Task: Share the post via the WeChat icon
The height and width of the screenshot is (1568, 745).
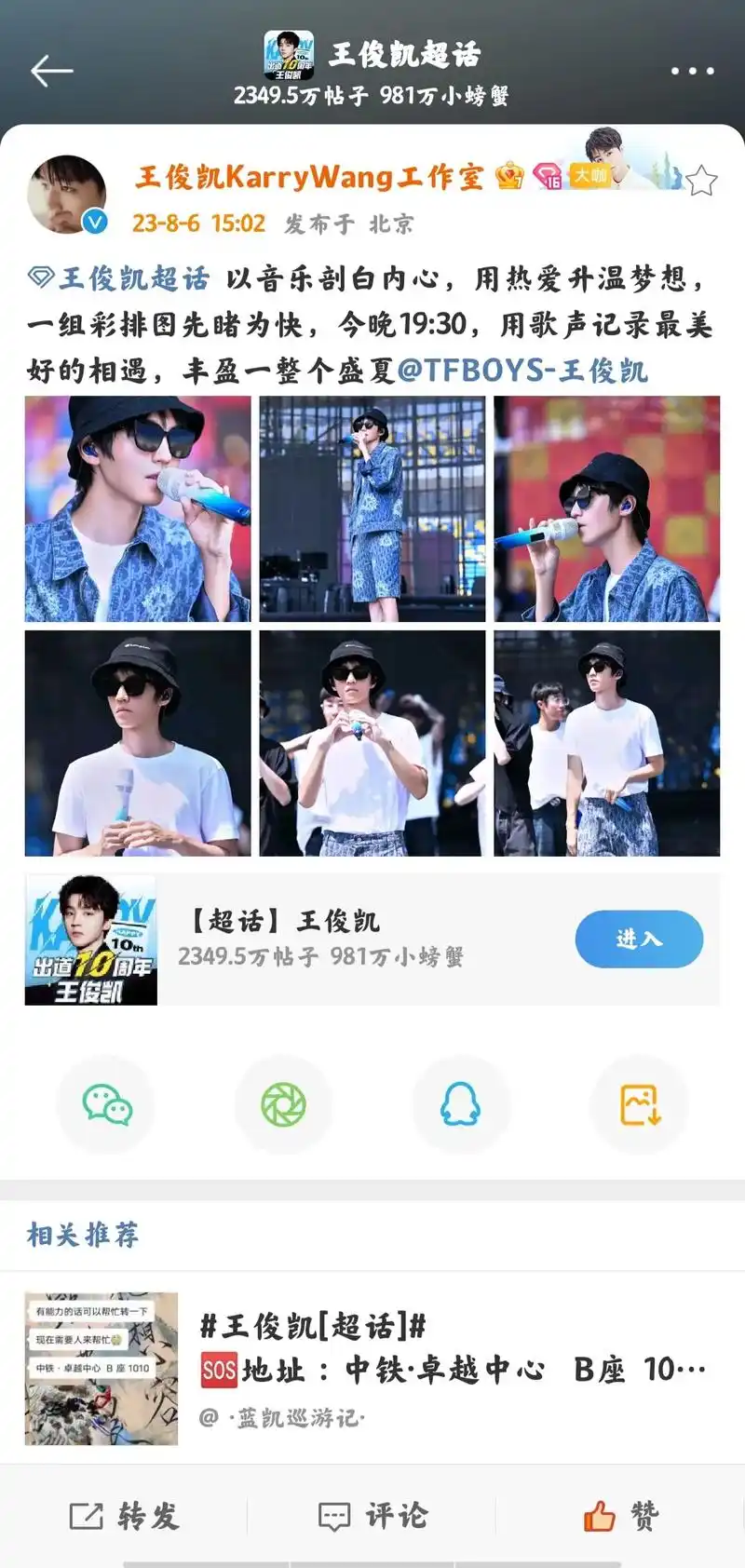Action: [x=105, y=1104]
